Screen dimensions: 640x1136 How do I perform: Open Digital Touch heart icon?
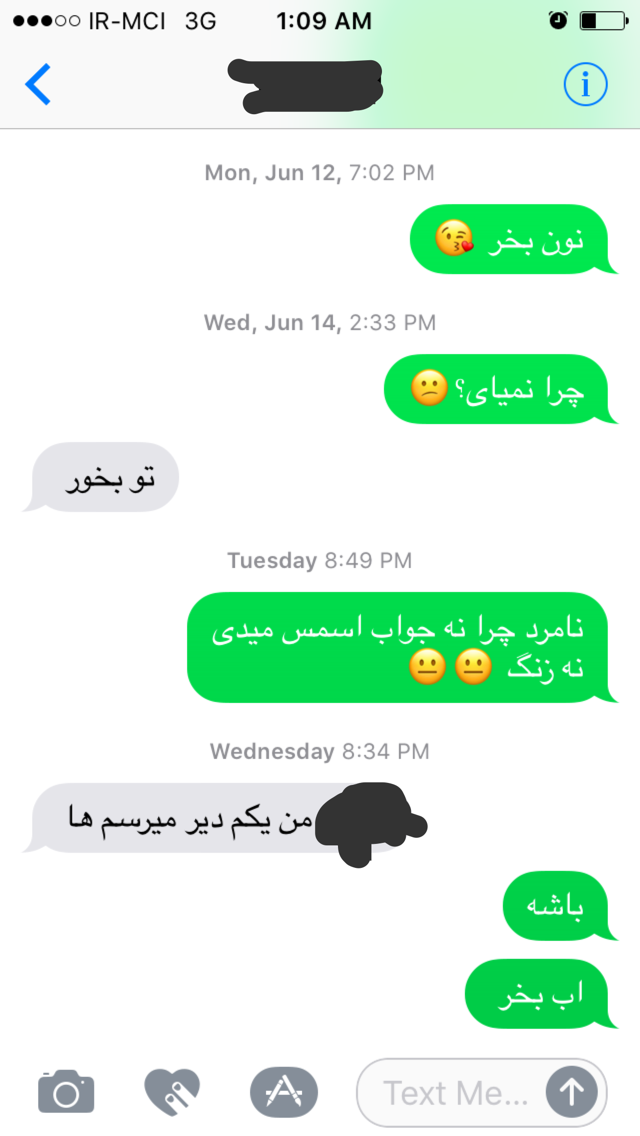(x=172, y=1092)
